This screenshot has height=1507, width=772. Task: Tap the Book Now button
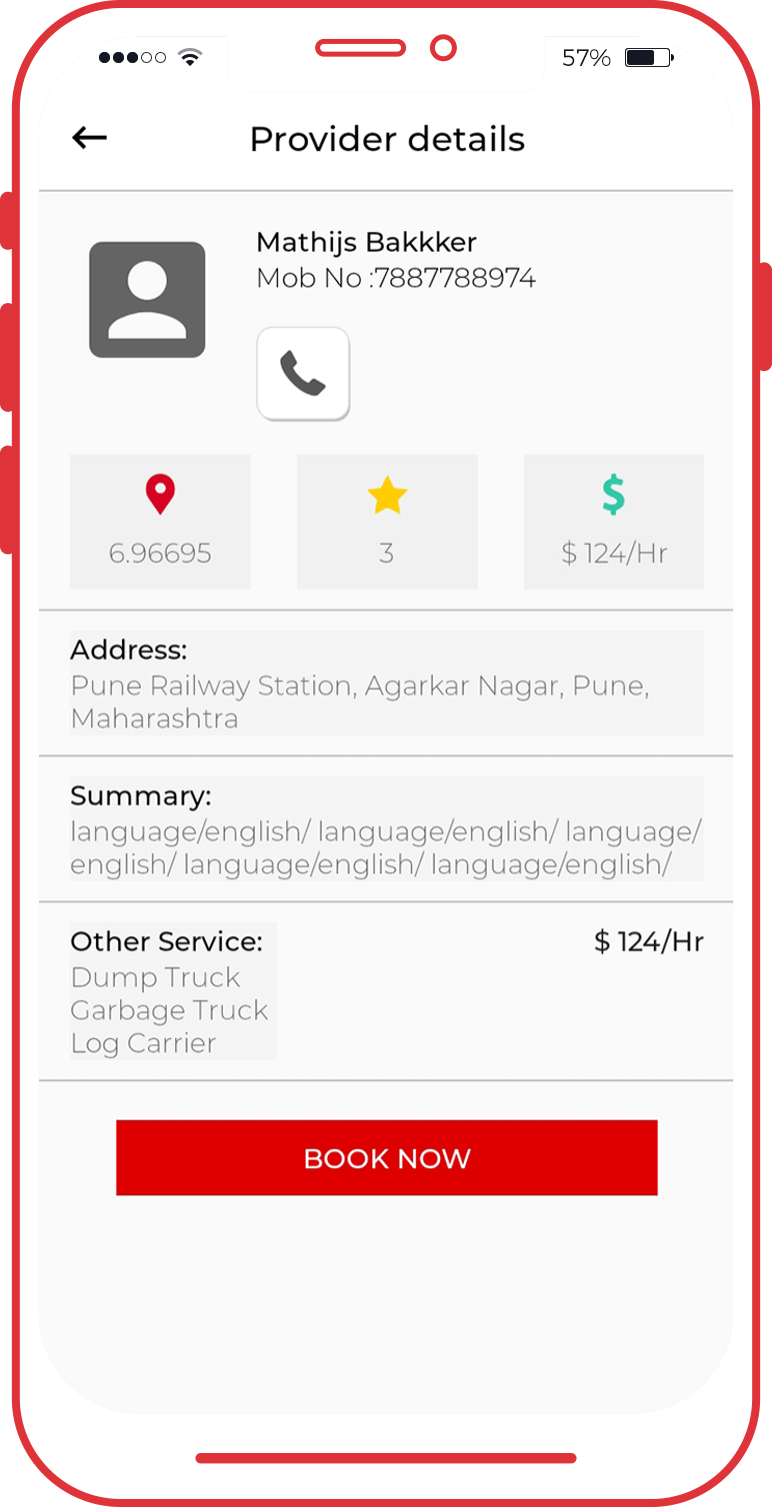tap(386, 1157)
